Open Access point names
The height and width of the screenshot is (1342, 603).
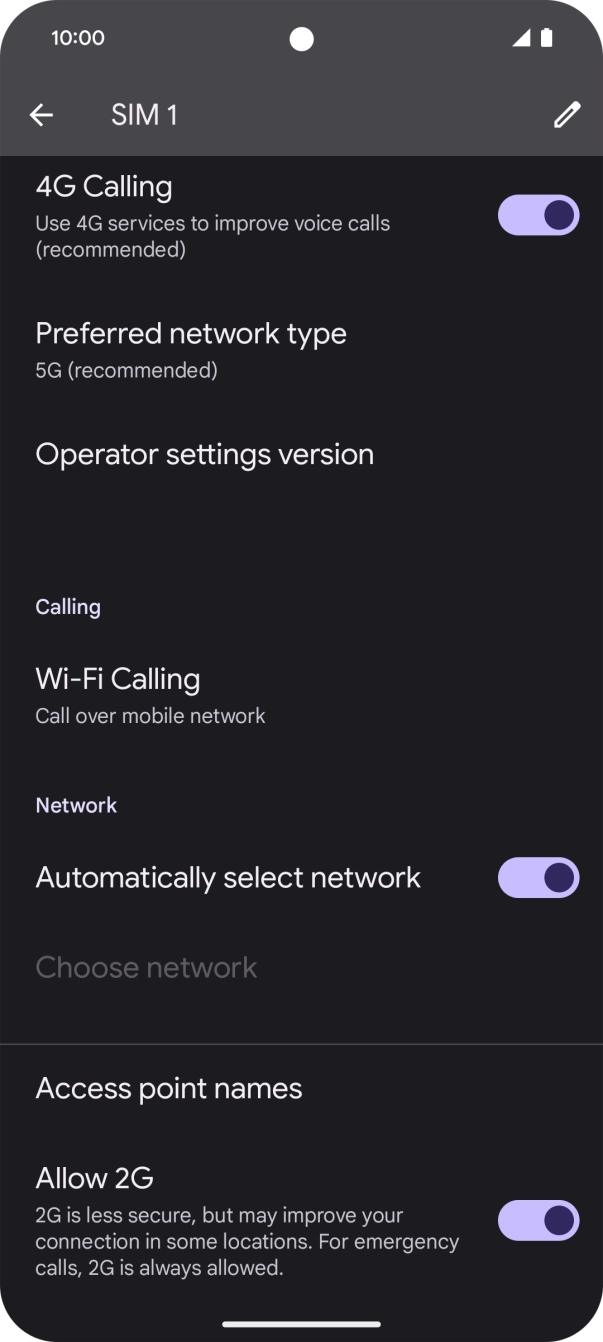[169, 1088]
